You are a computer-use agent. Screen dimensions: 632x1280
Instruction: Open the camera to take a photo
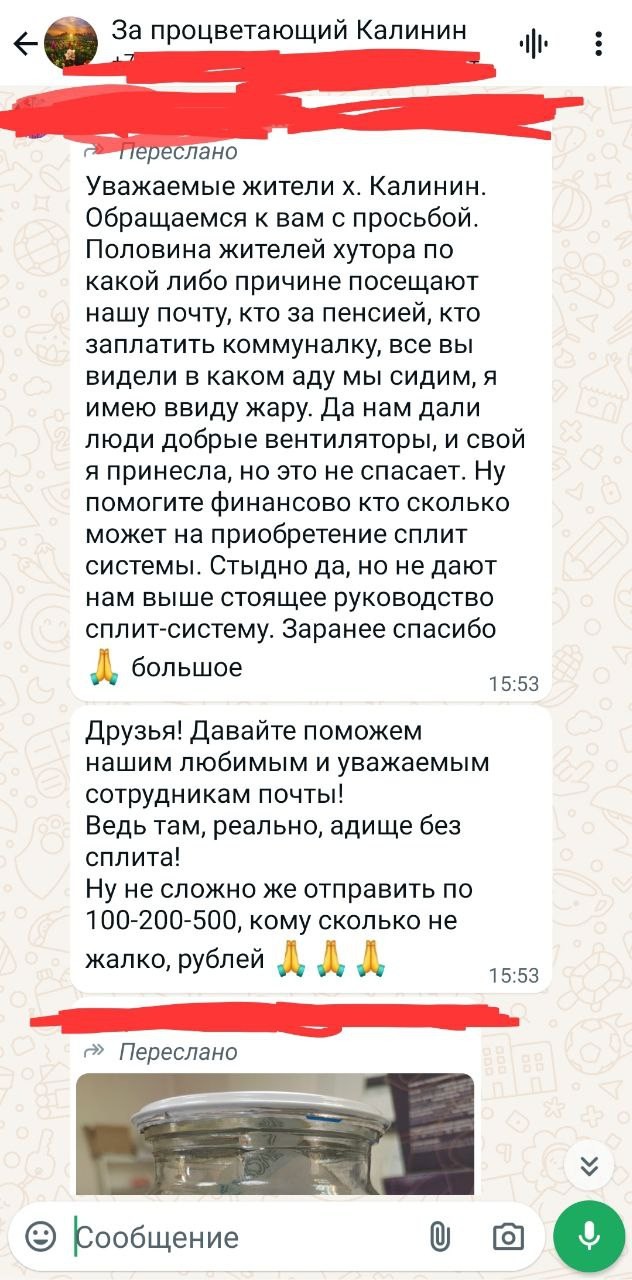click(508, 1237)
